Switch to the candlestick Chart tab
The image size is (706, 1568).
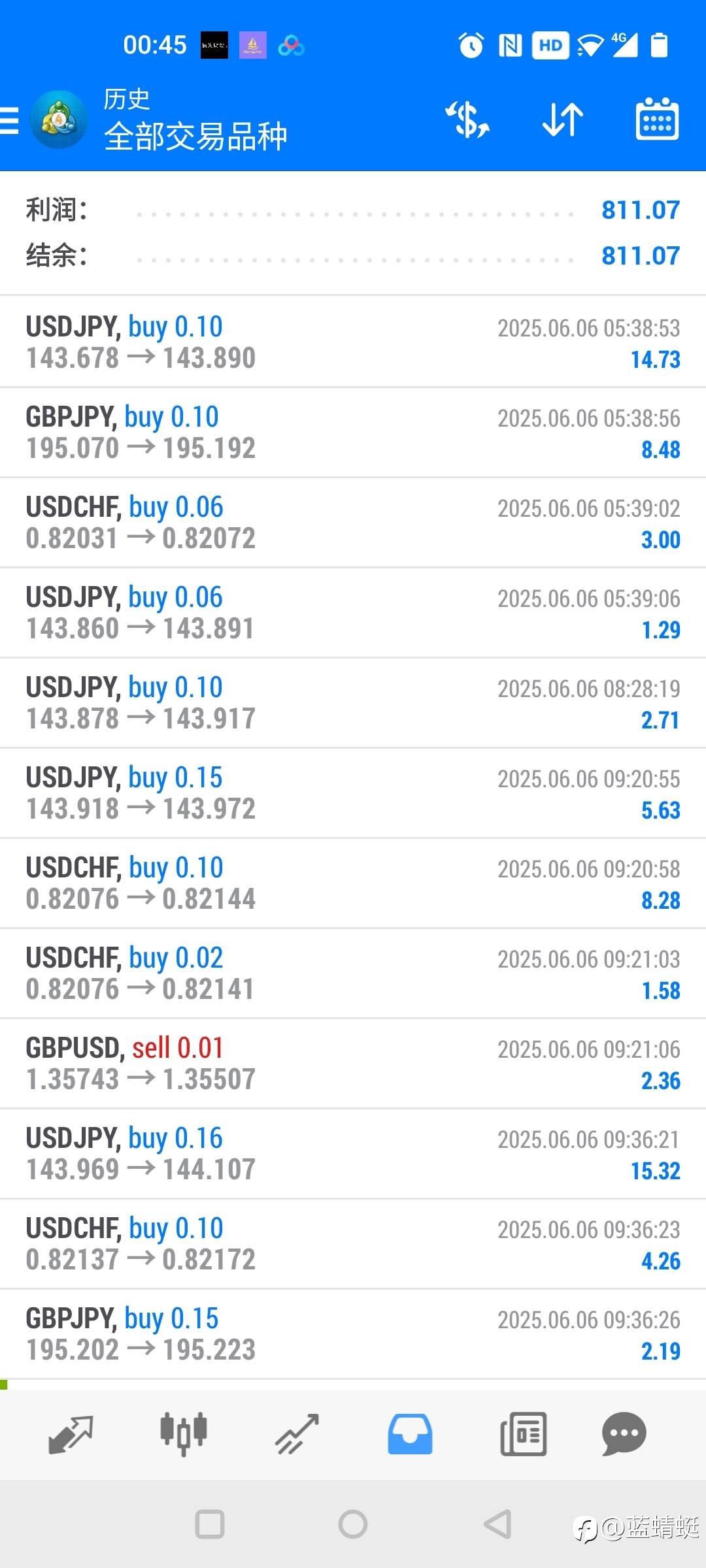pyautogui.click(x=184, y=1435)
